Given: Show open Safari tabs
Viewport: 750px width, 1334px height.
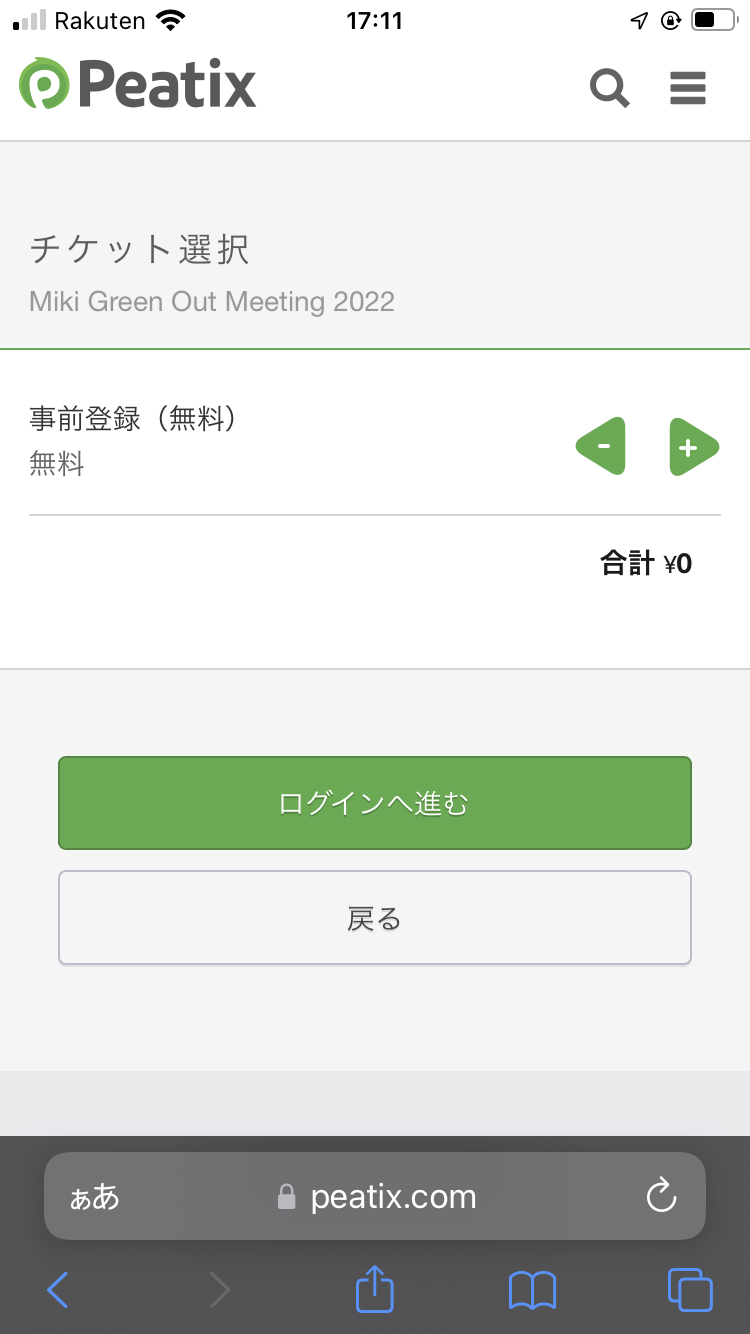Looking at the screenshot, I should 690,1290.
